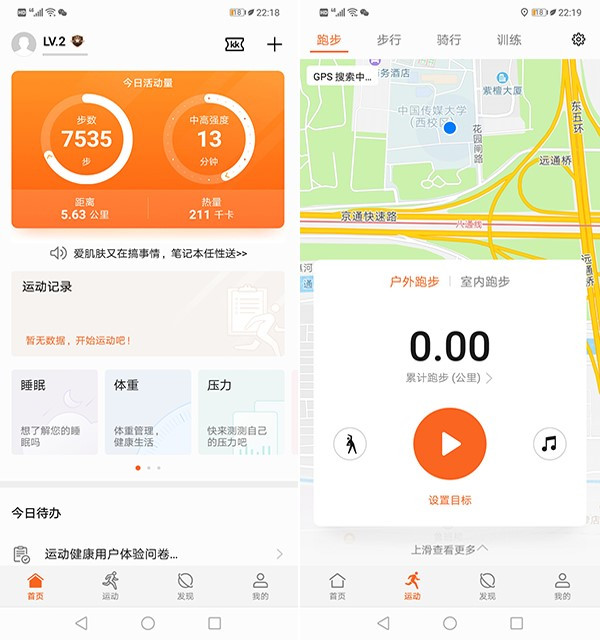
Task: Switch to the 步行 tab
Action: (388, 40)
